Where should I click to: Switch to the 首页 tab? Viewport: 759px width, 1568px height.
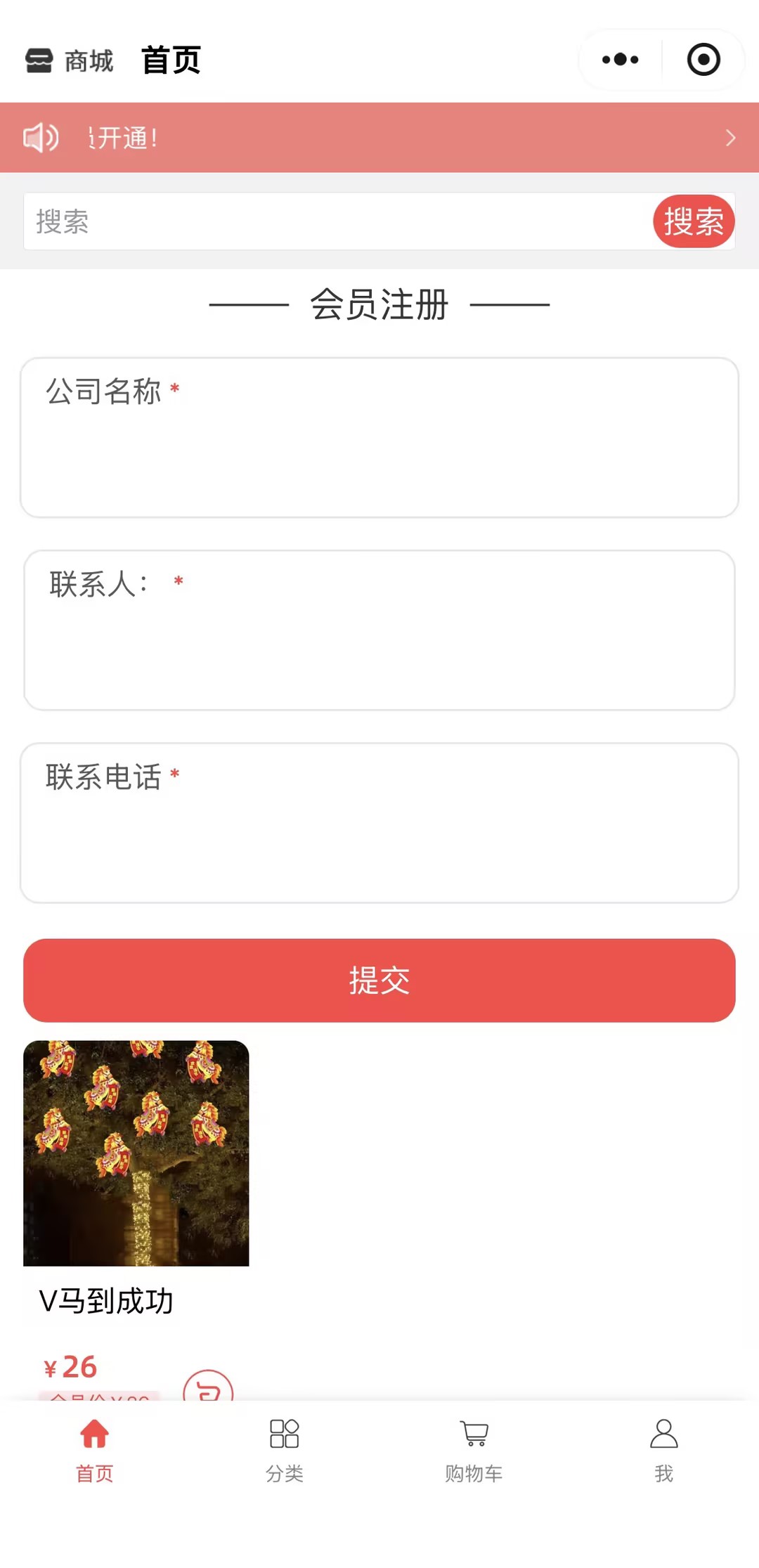(x=95, y=1449)
